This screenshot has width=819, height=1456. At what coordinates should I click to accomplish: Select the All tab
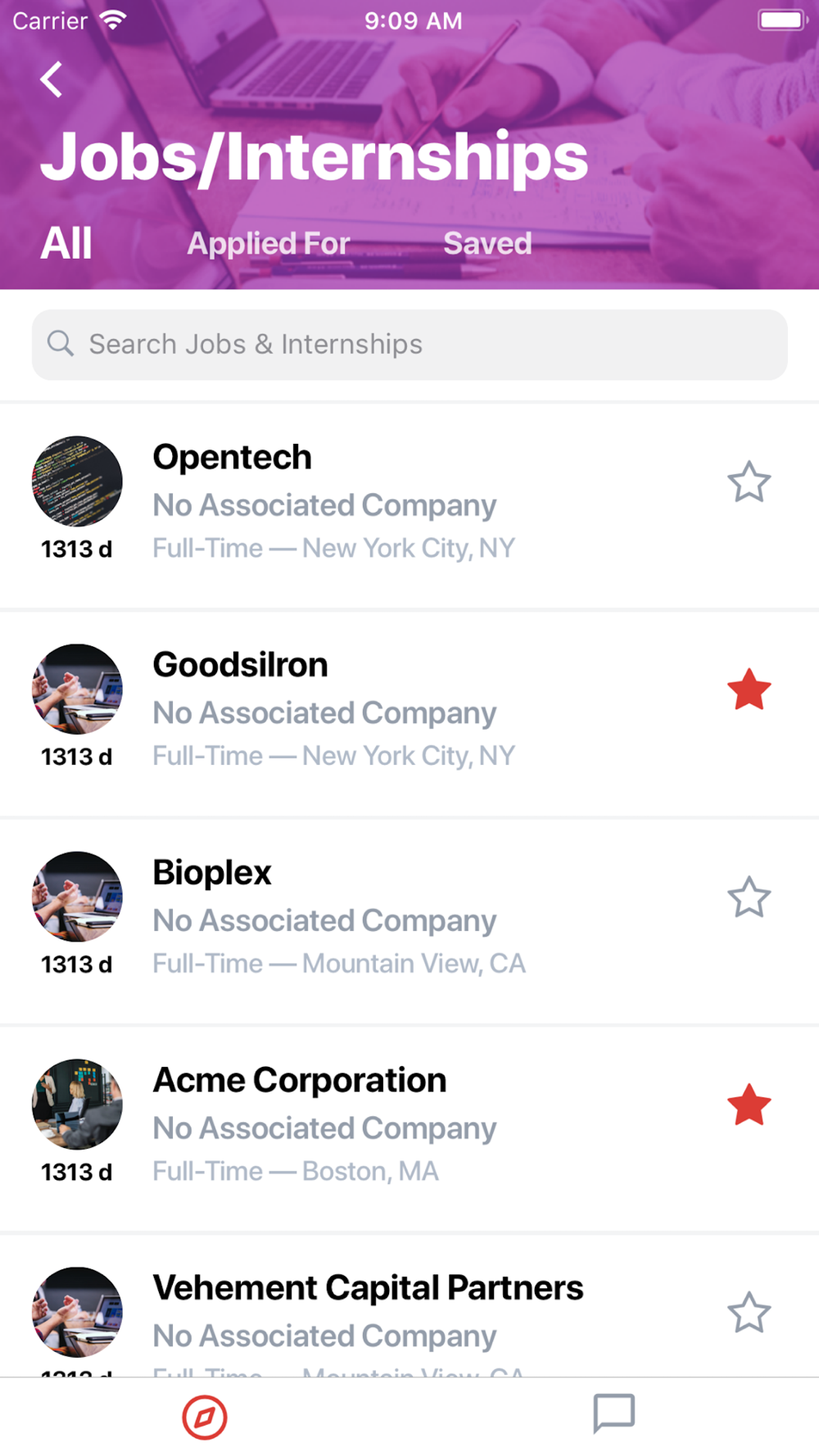pos(66,243)
